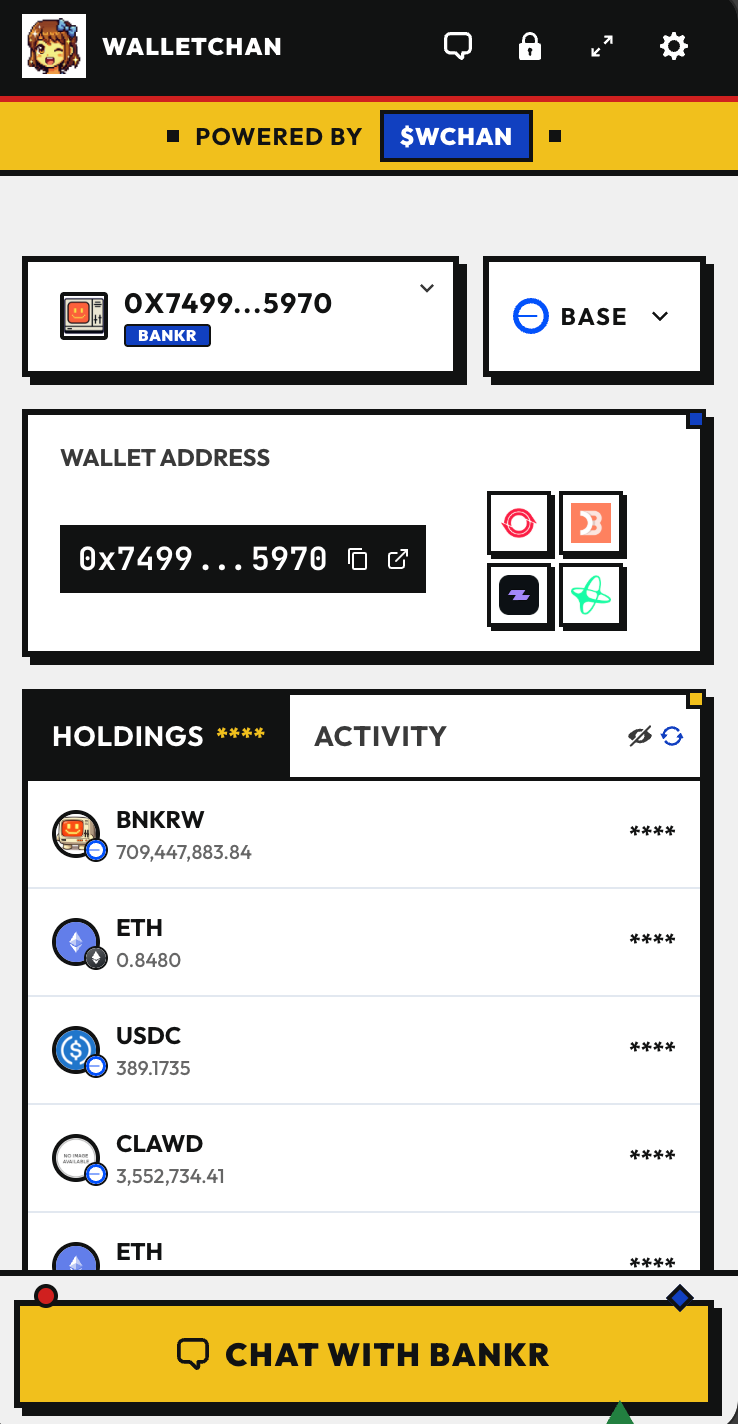Copy the wallet address
The image size is (738, 1424).
coord(357,559)
